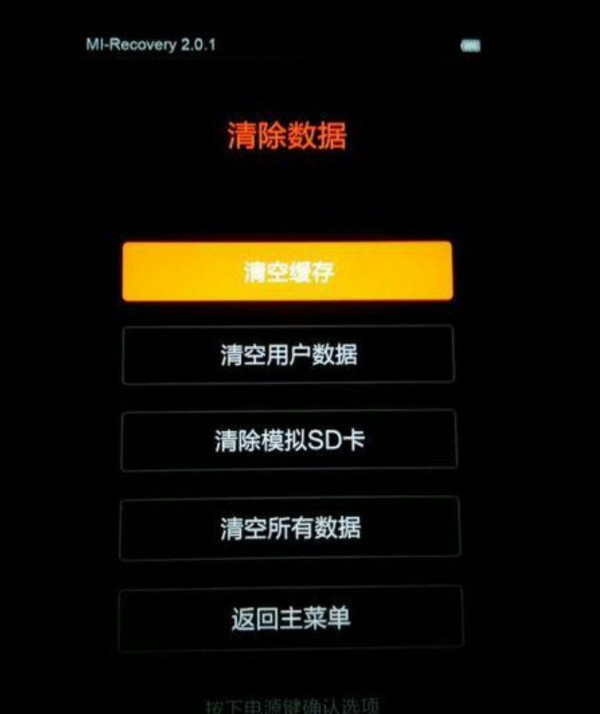Select the 清空缓存 option
The image size is (600, 714).
pos(287,271)
